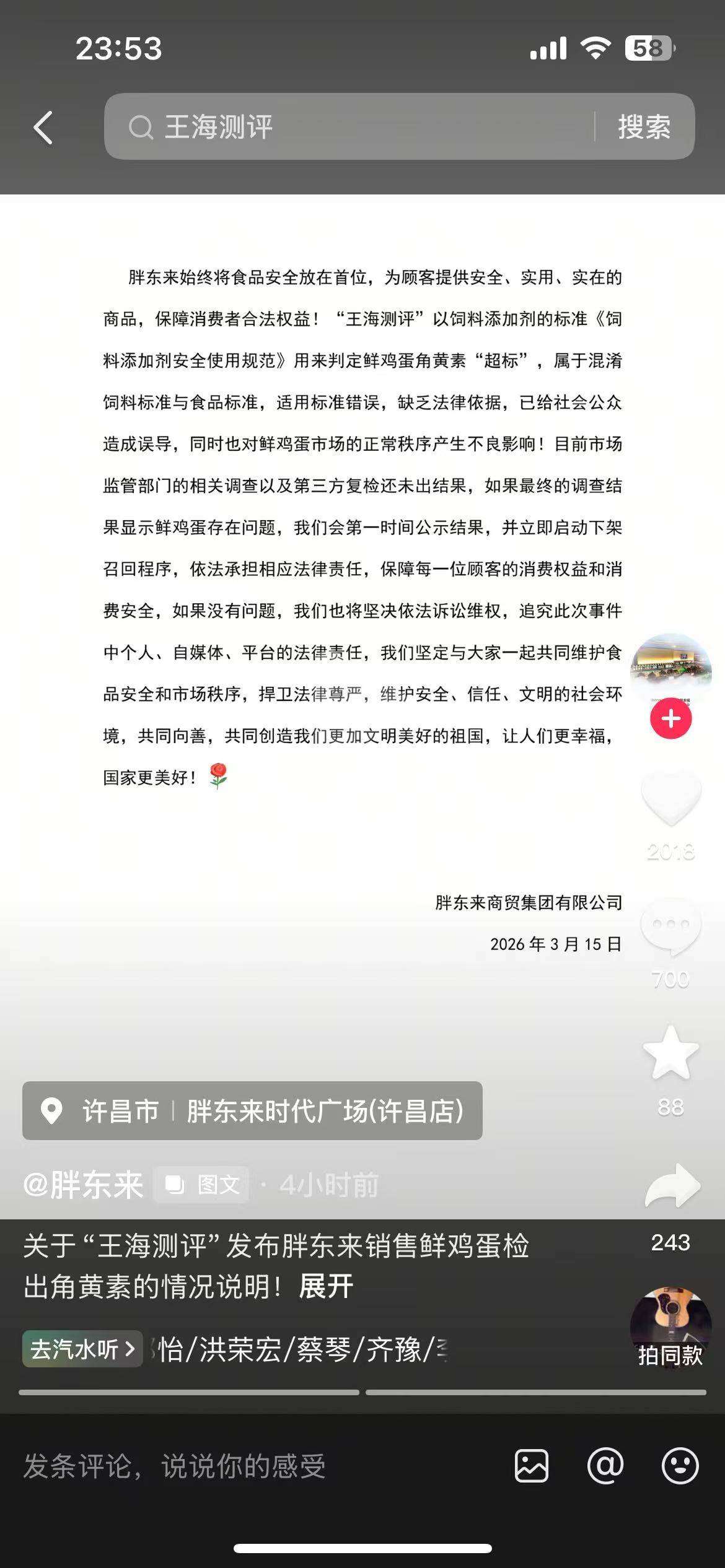725x1568 pixels.
Task: Open the 胖东来 author avatar
Action: click(670, 669)
